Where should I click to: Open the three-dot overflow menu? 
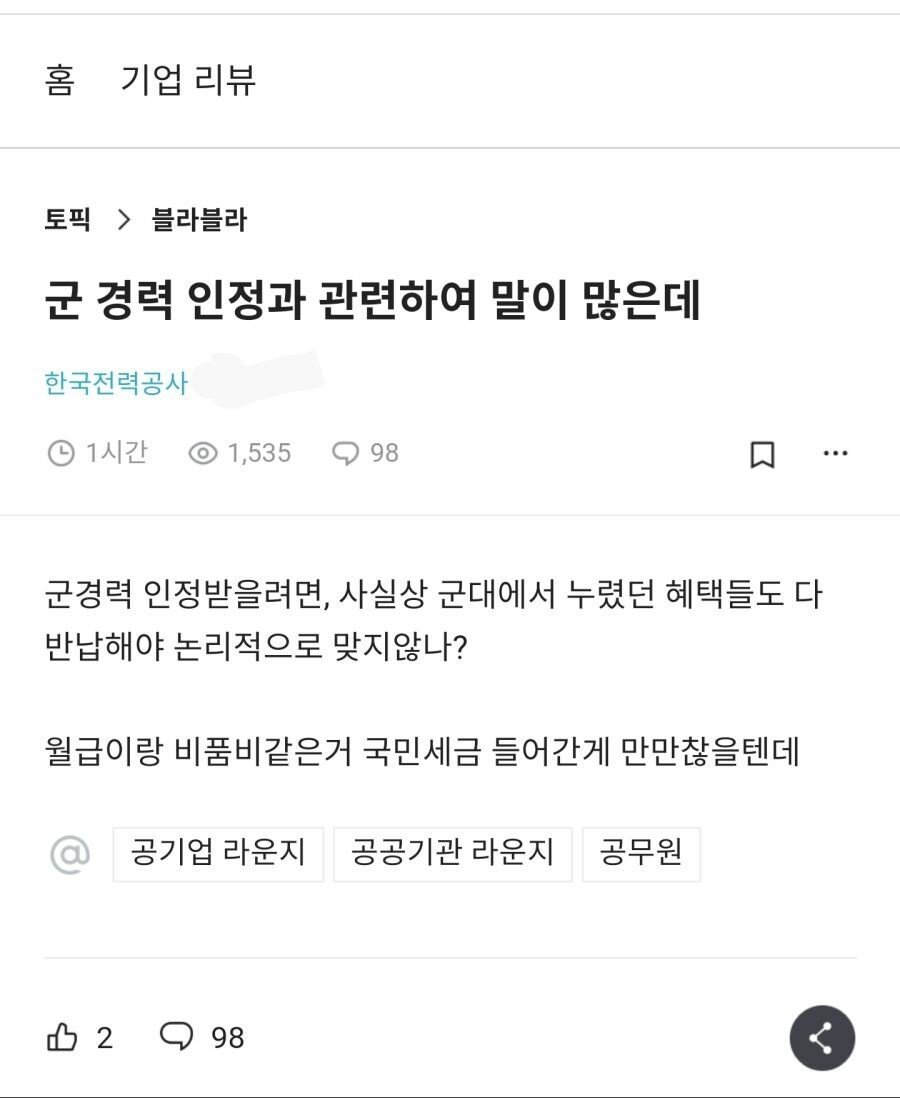tap(835, 454)
